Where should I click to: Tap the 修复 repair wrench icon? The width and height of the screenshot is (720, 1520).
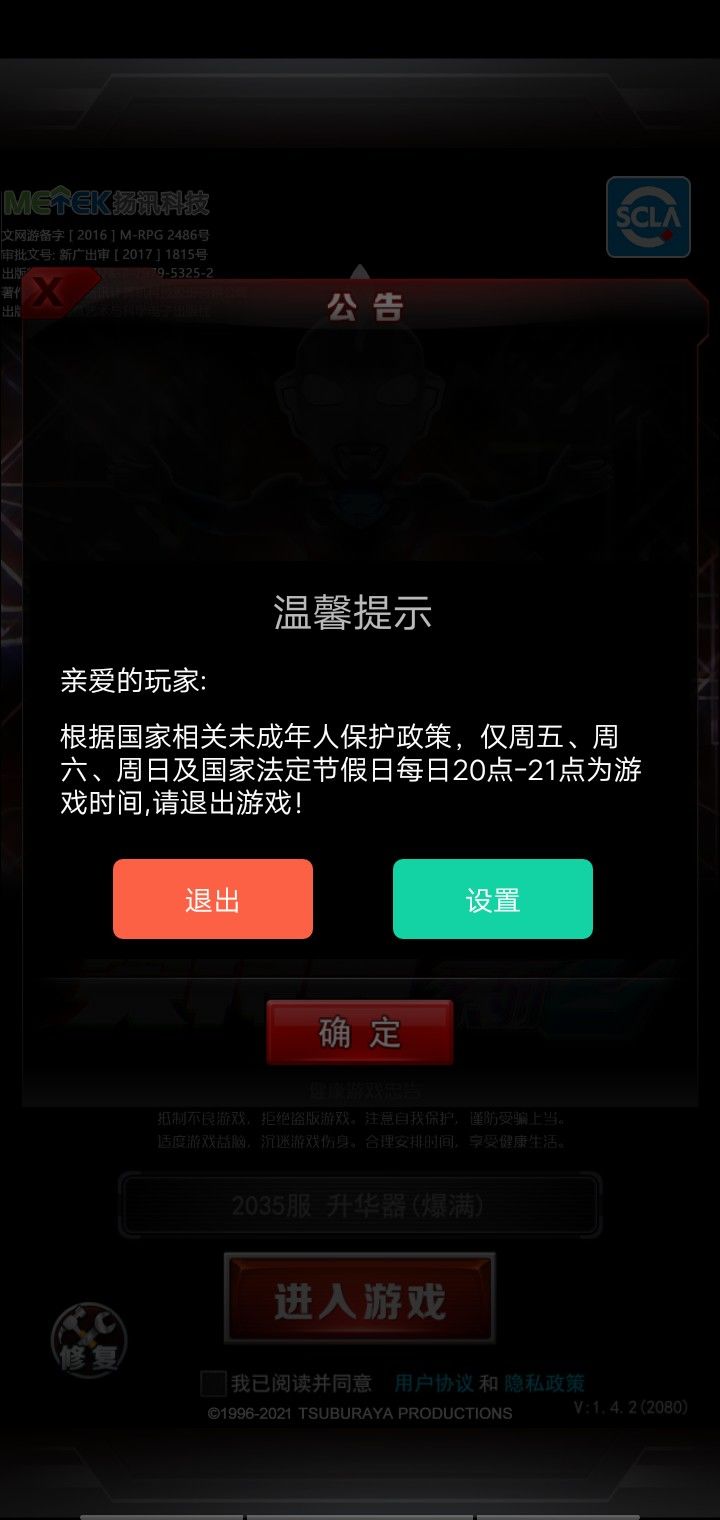click(x=88, y=1340)
